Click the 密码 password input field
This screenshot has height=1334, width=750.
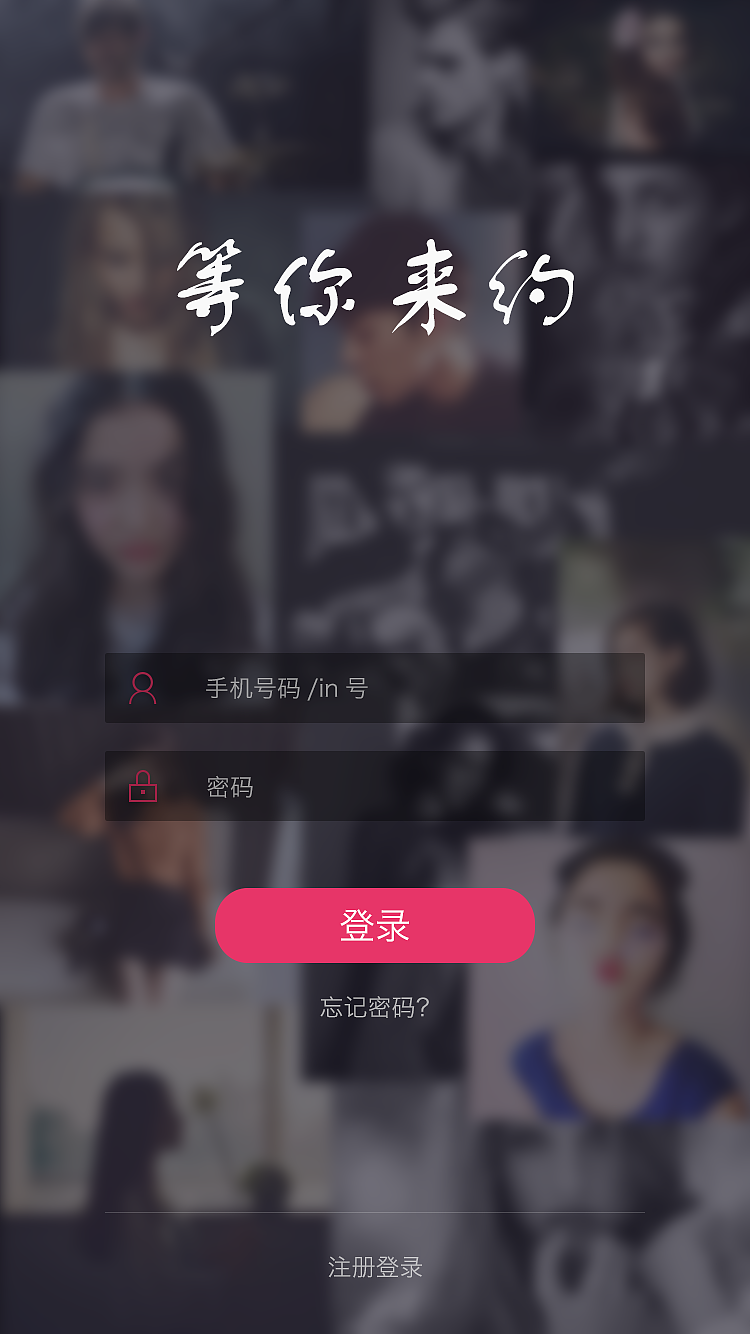375,787
